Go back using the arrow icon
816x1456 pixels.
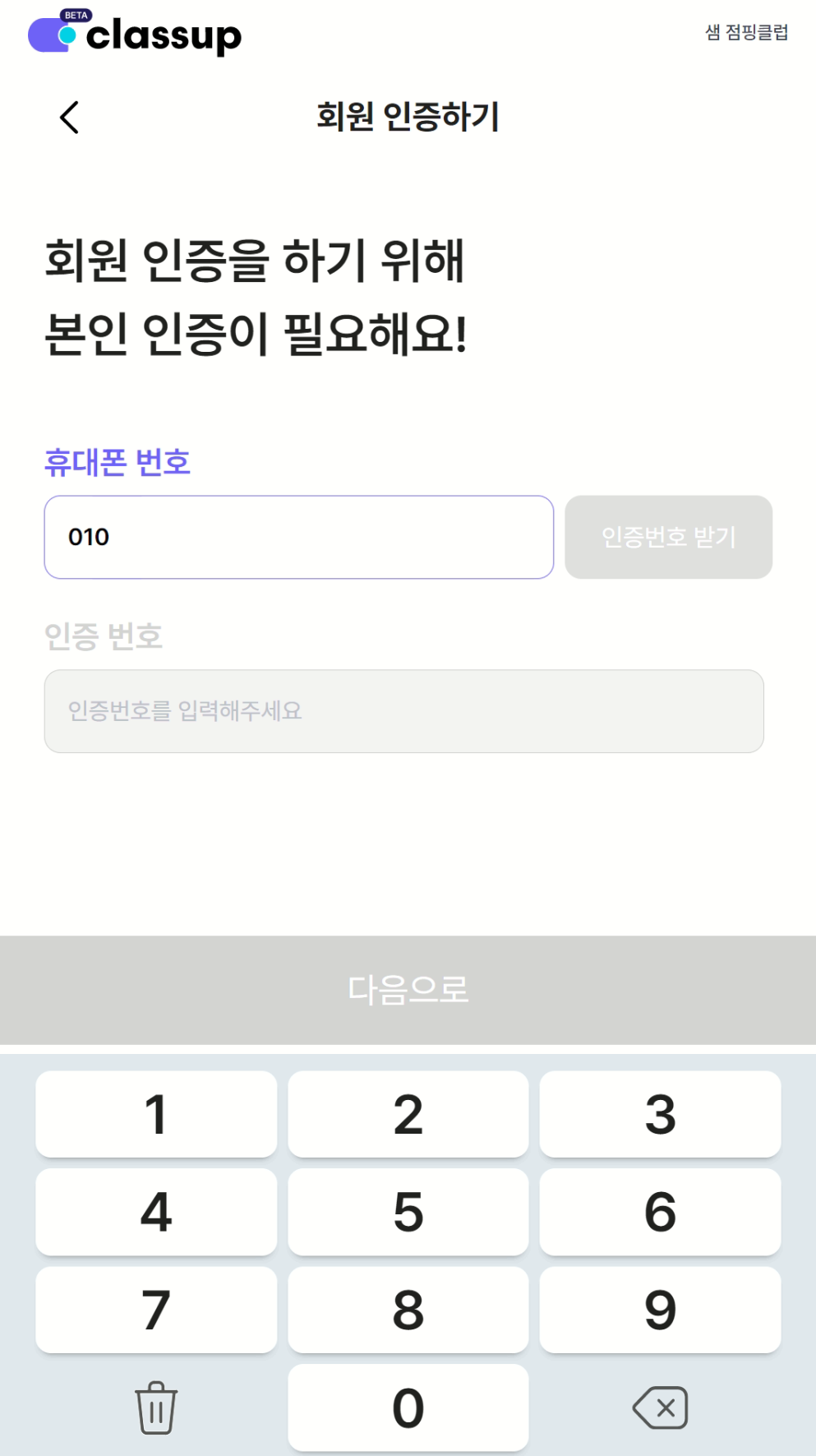[x=70, y=118]
